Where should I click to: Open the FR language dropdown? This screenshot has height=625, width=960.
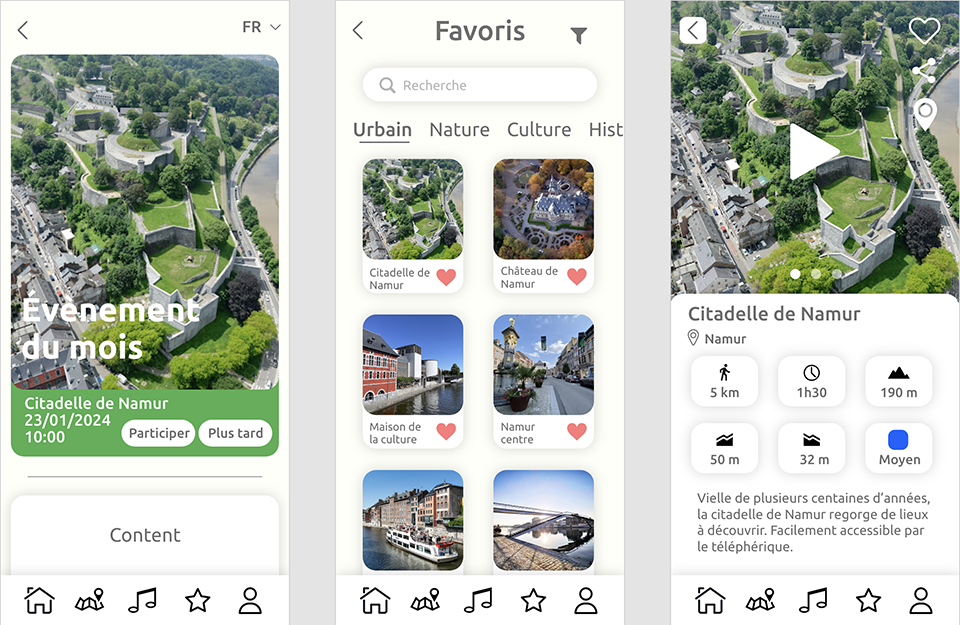coord(261,27)
